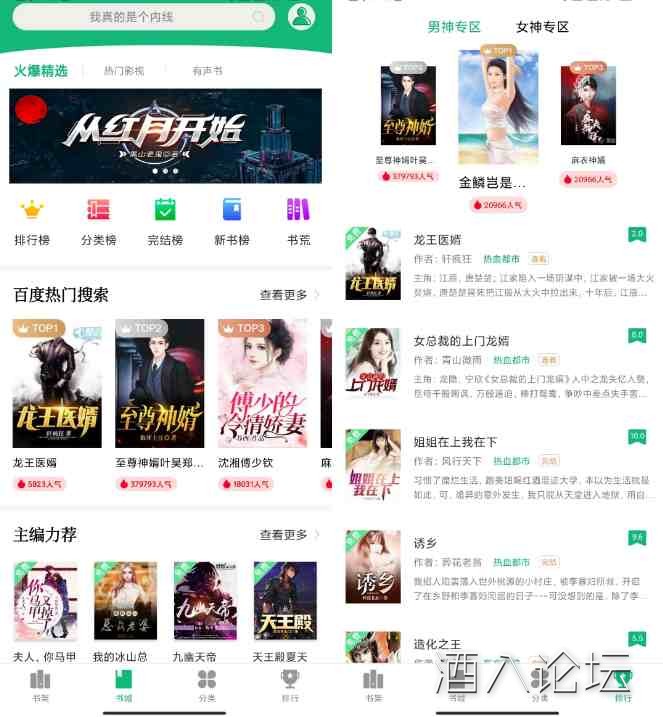Image resolution: width=663 pixels, height=717 pixels.
Task: Switch to the 有声书 tab
Action: tap(207, 71)
